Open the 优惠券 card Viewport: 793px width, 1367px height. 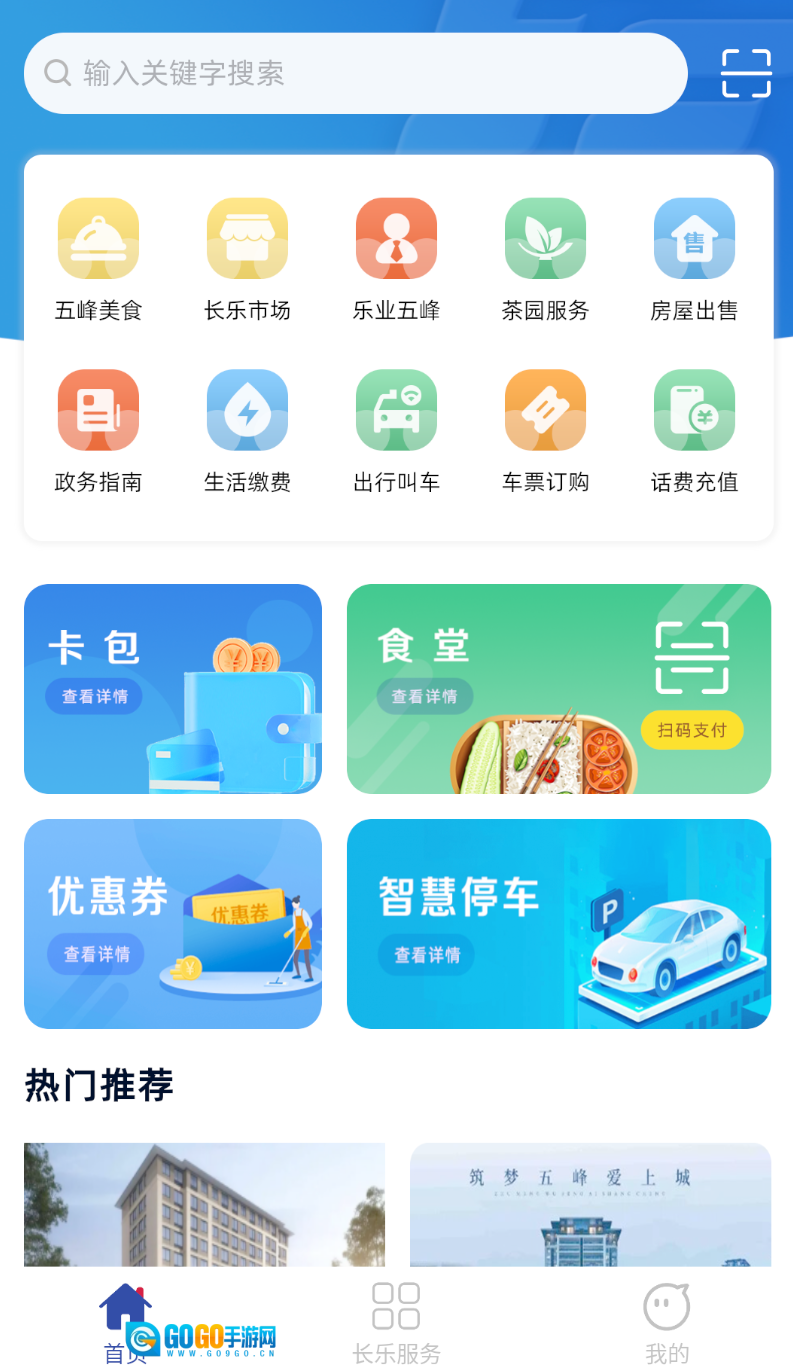pos(172,923)
